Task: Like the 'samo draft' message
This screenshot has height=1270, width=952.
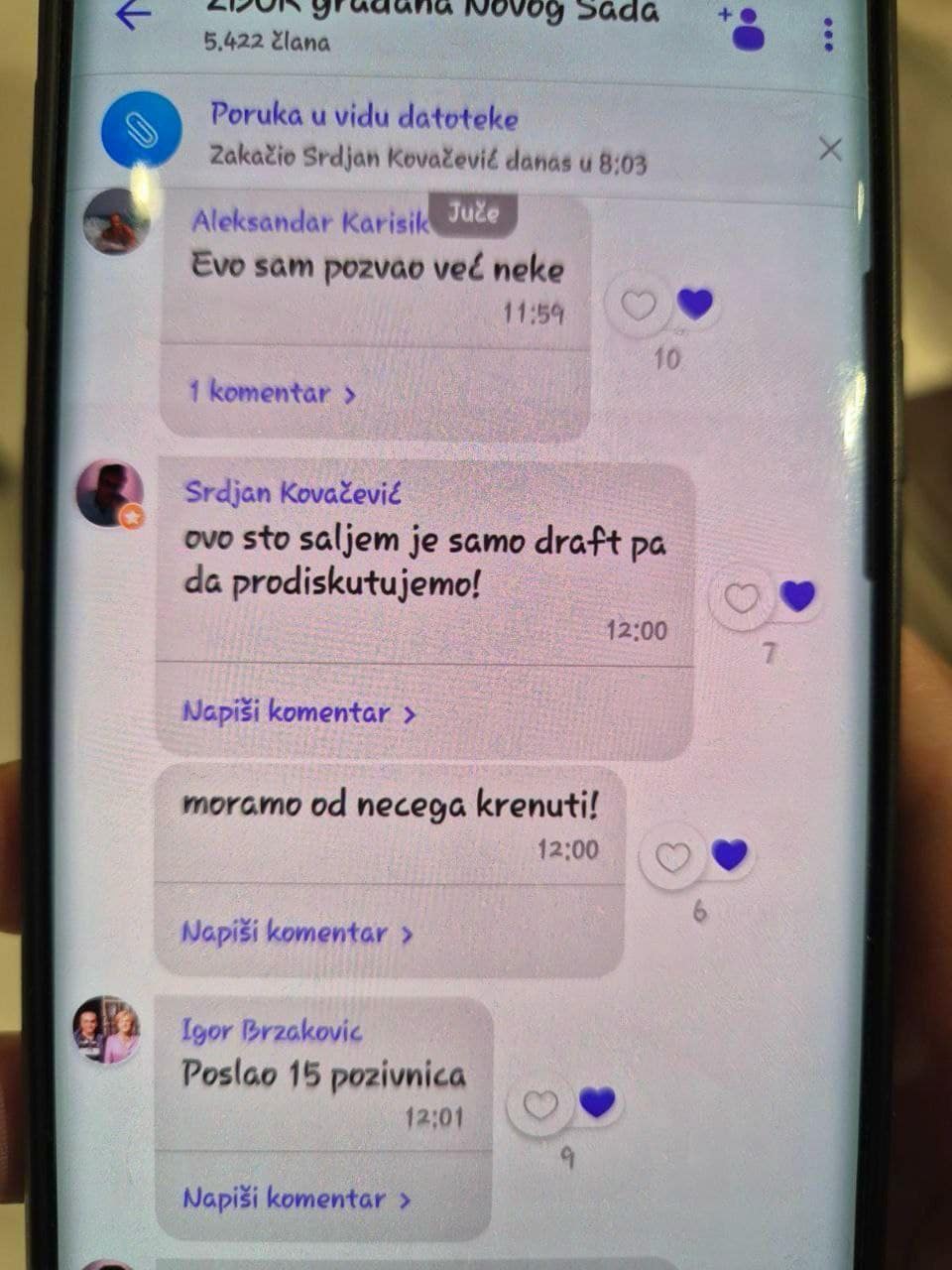Action: coord(741,598)
